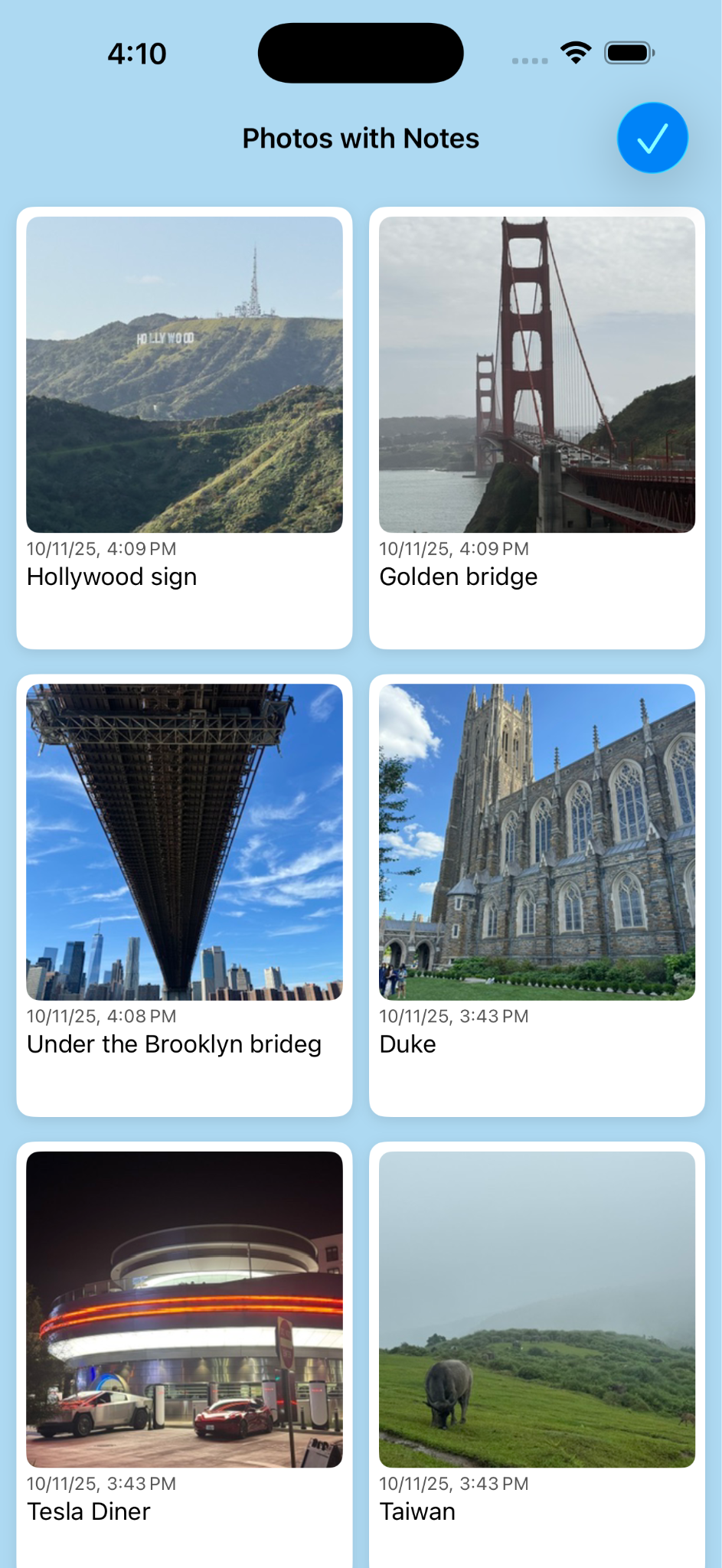View the Under the Brooklyn brideg photo
This screenshot has width=722, height=1568.
click(185, 842)
